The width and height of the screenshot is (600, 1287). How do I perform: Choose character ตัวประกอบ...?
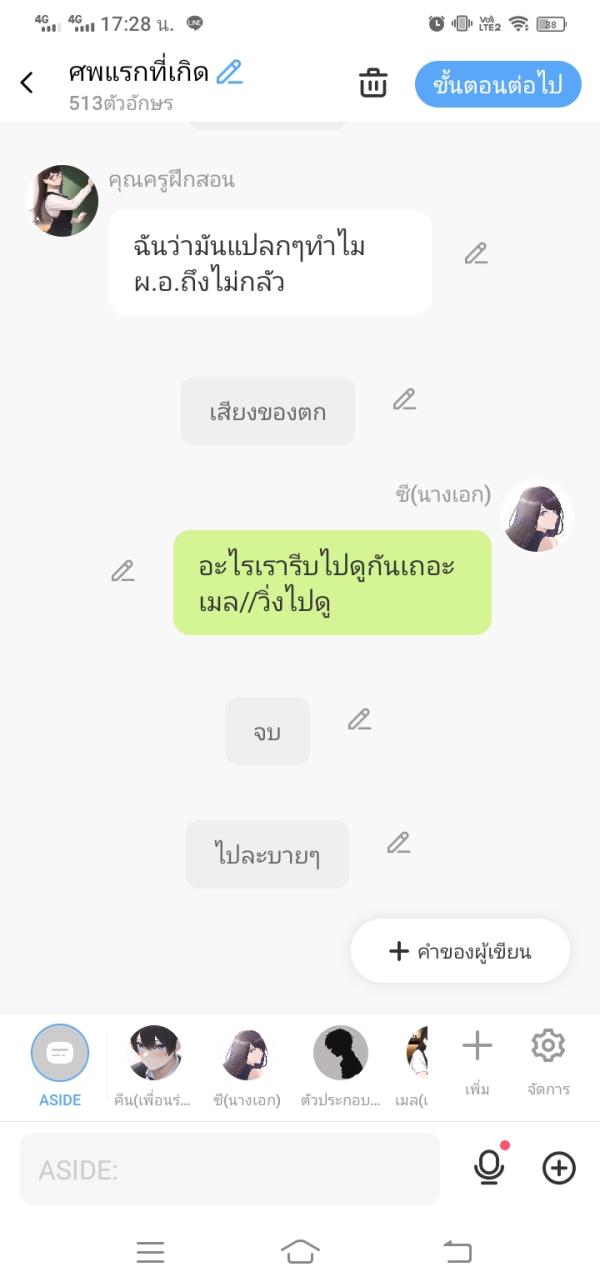point(341,1066)
